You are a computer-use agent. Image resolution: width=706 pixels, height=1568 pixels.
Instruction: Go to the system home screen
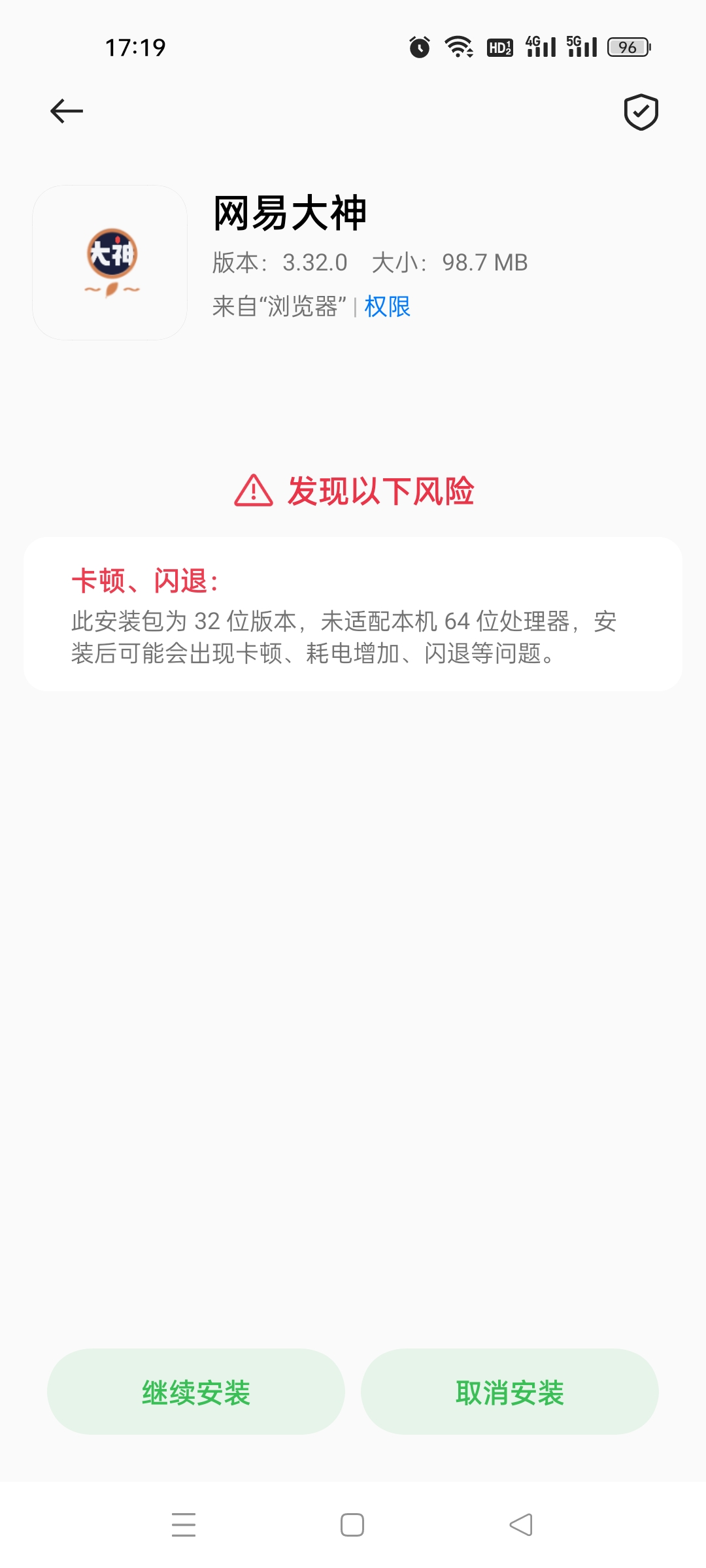[352, 1525]
